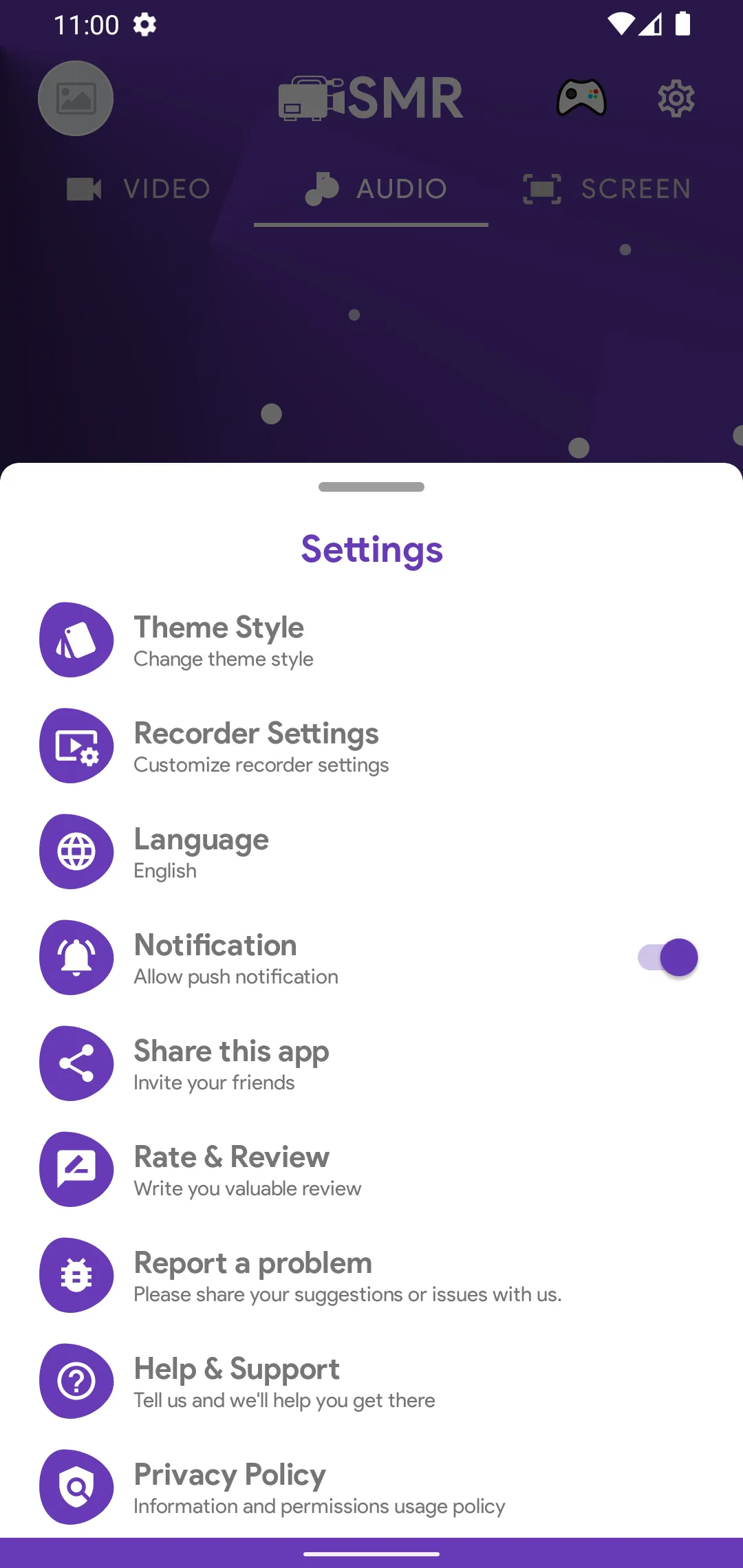Viewport: 743px width, 1568px height.
Task: Open Help & Support
Action: [237, 1382]
